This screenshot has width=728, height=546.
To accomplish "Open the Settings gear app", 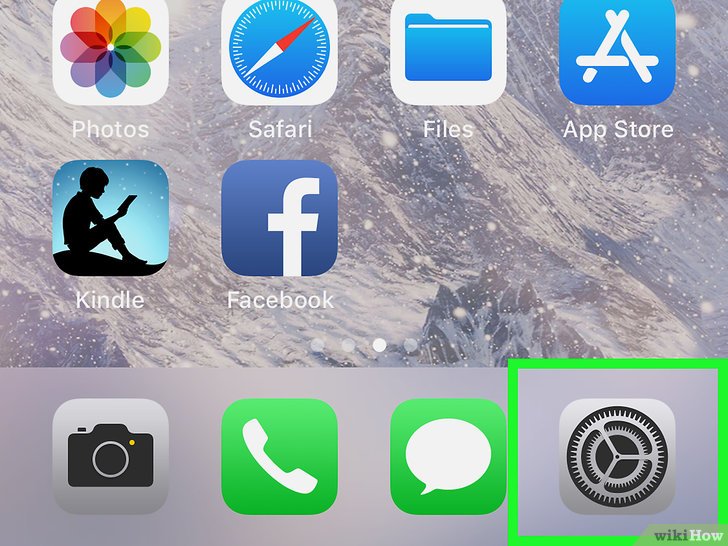I will point(617,456).
